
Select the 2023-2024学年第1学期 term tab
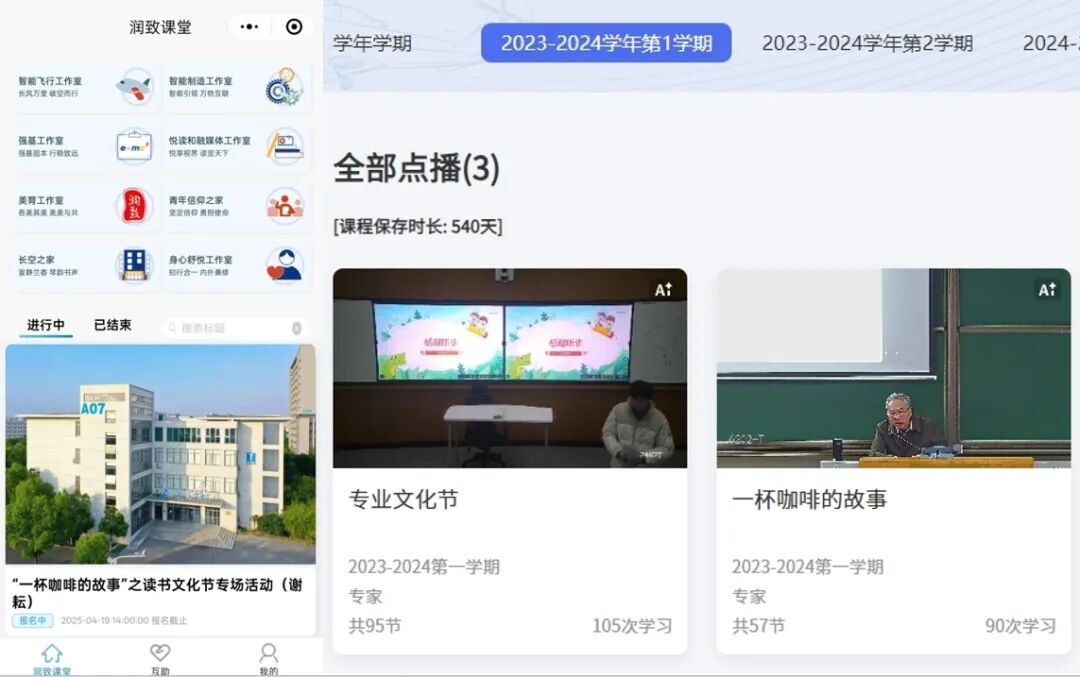click(606, 43)
